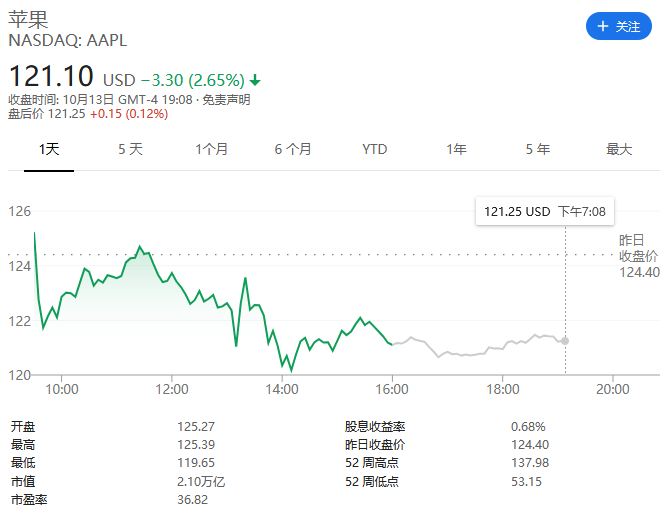Show the 5 年 chart range
Viewport: 669px width, 511px height.
pos(537,150)
